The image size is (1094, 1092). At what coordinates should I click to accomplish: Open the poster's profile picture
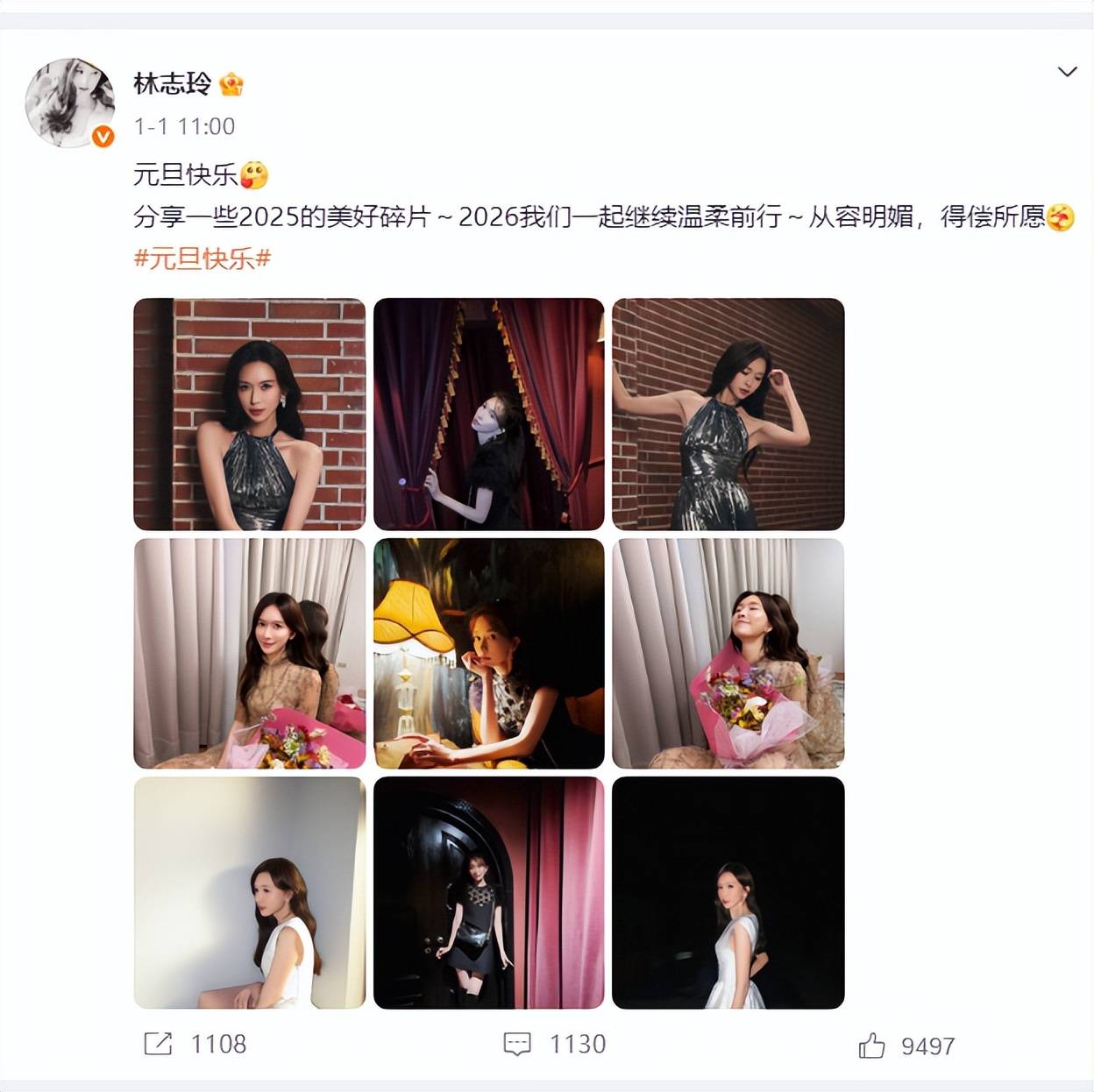click(70, 103)
